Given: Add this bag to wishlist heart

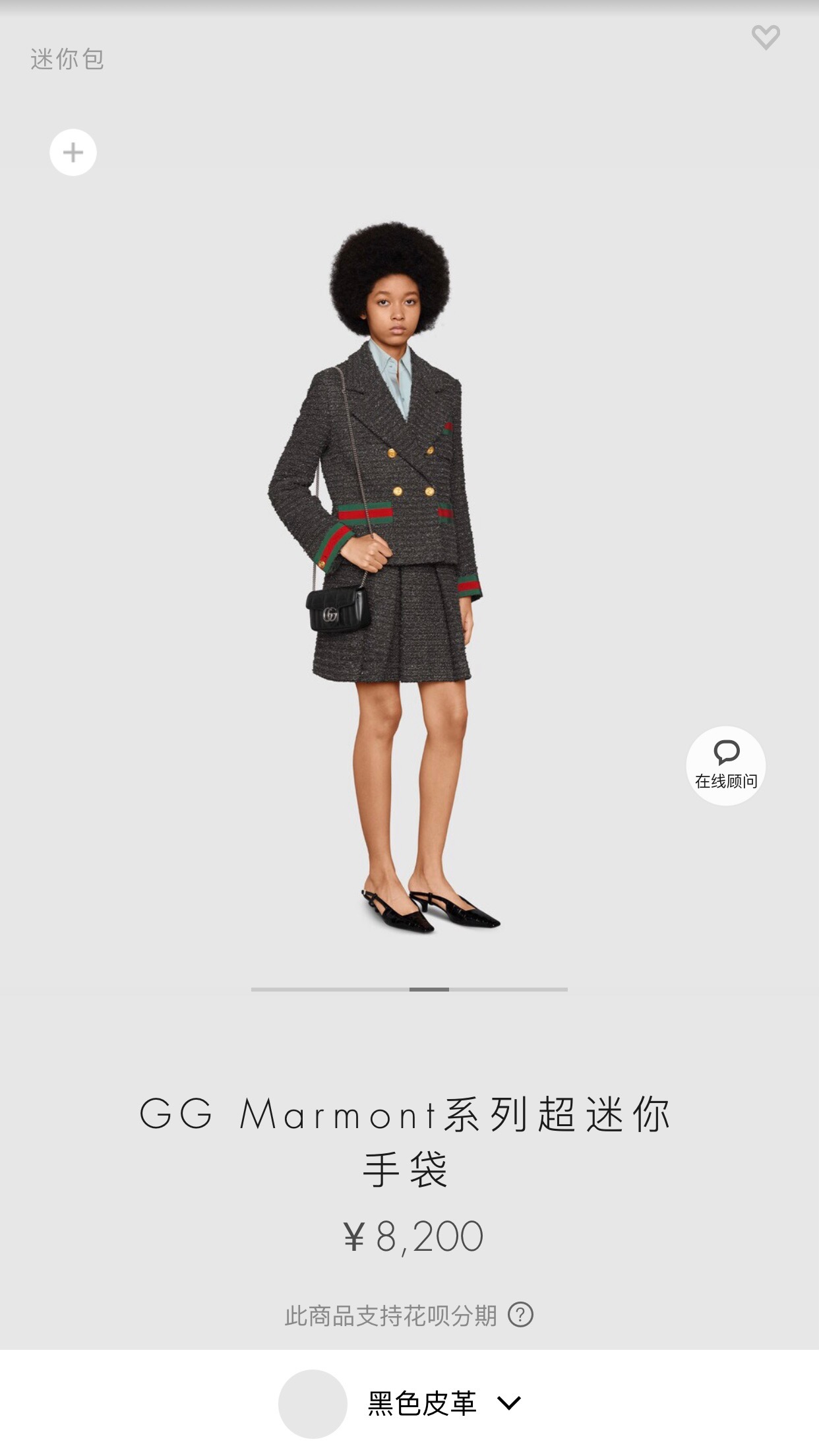Looking at the screenshot, I should point(766,37).
